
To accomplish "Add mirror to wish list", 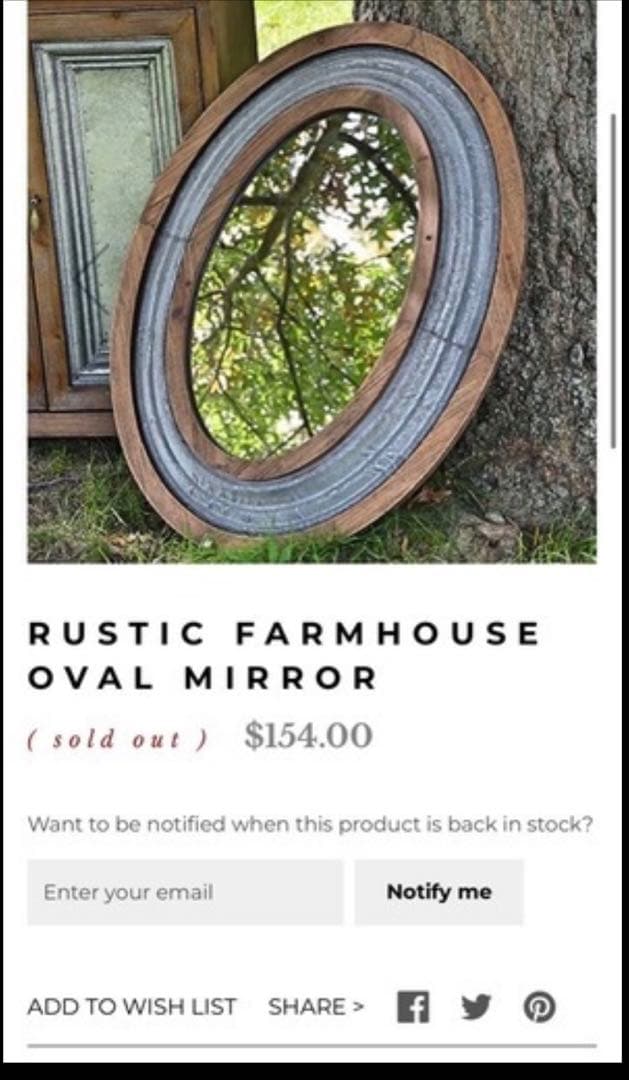I will 132,1007.
